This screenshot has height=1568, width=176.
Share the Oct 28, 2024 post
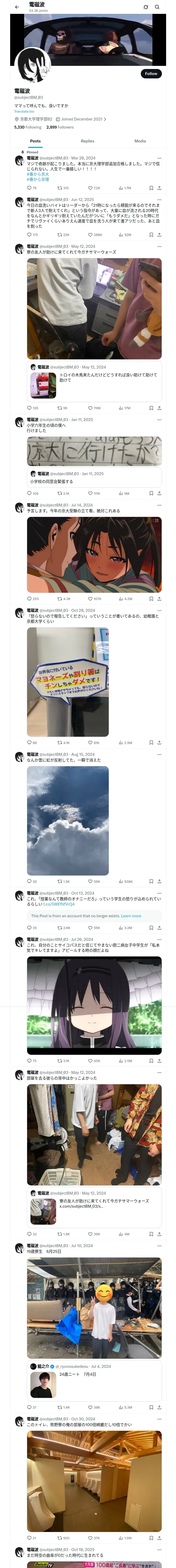(x=159, y=743)
